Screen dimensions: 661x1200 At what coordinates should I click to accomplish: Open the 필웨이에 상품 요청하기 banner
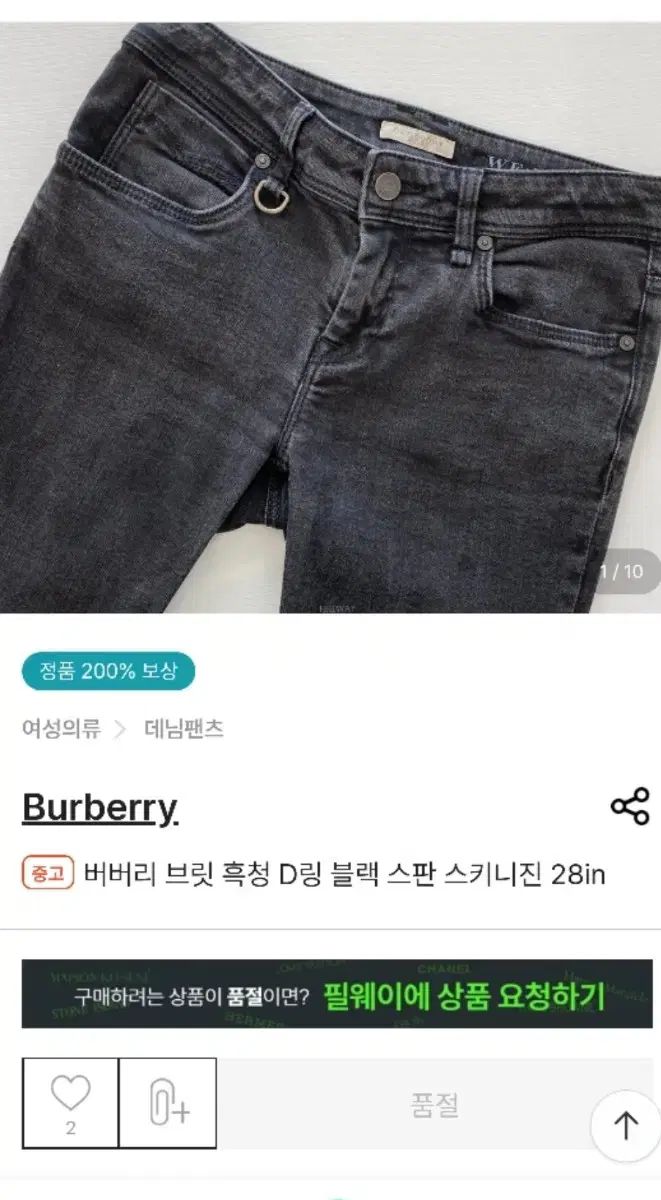click(336, 995)
